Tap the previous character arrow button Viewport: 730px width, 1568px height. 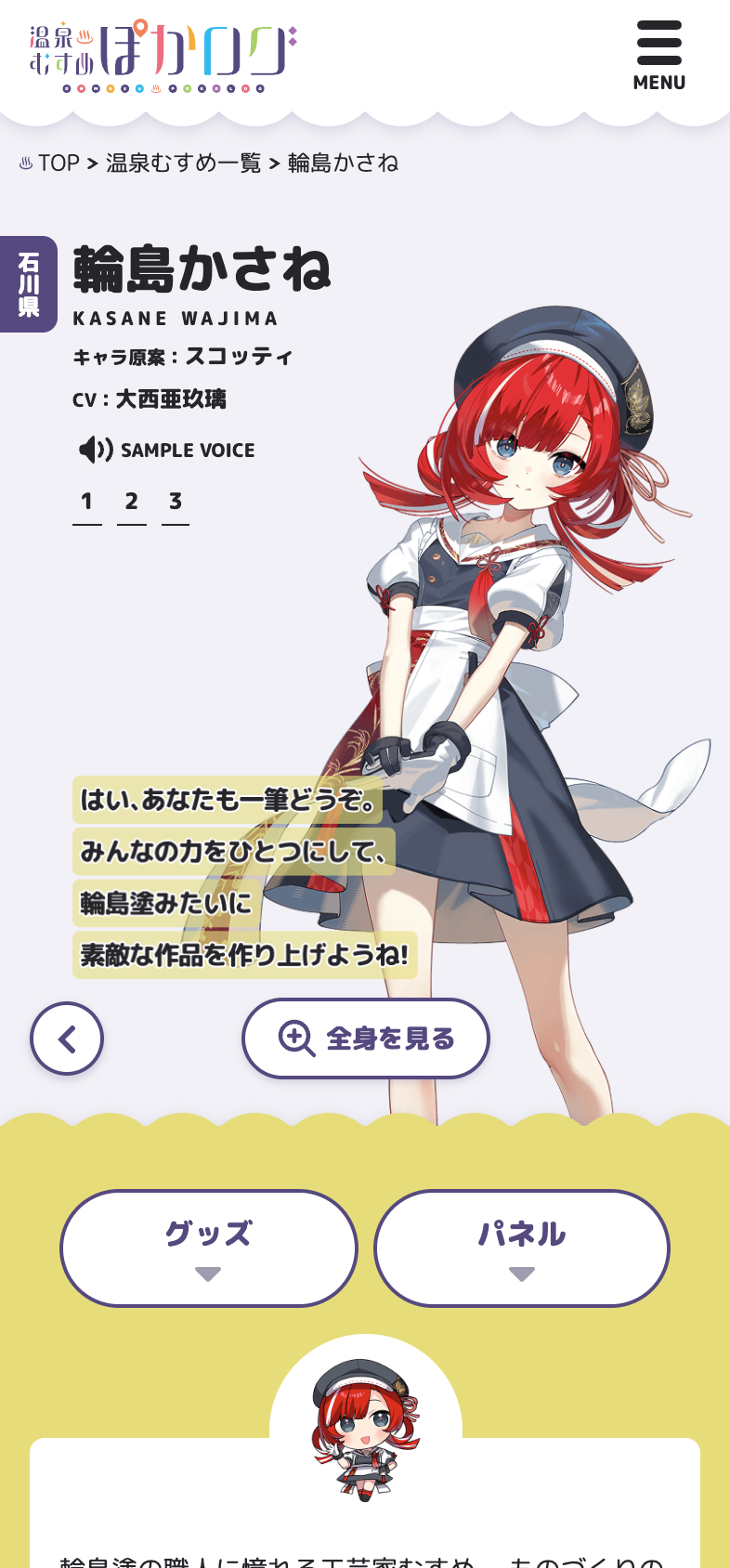pyautogui.click(x=67, y=1039)
